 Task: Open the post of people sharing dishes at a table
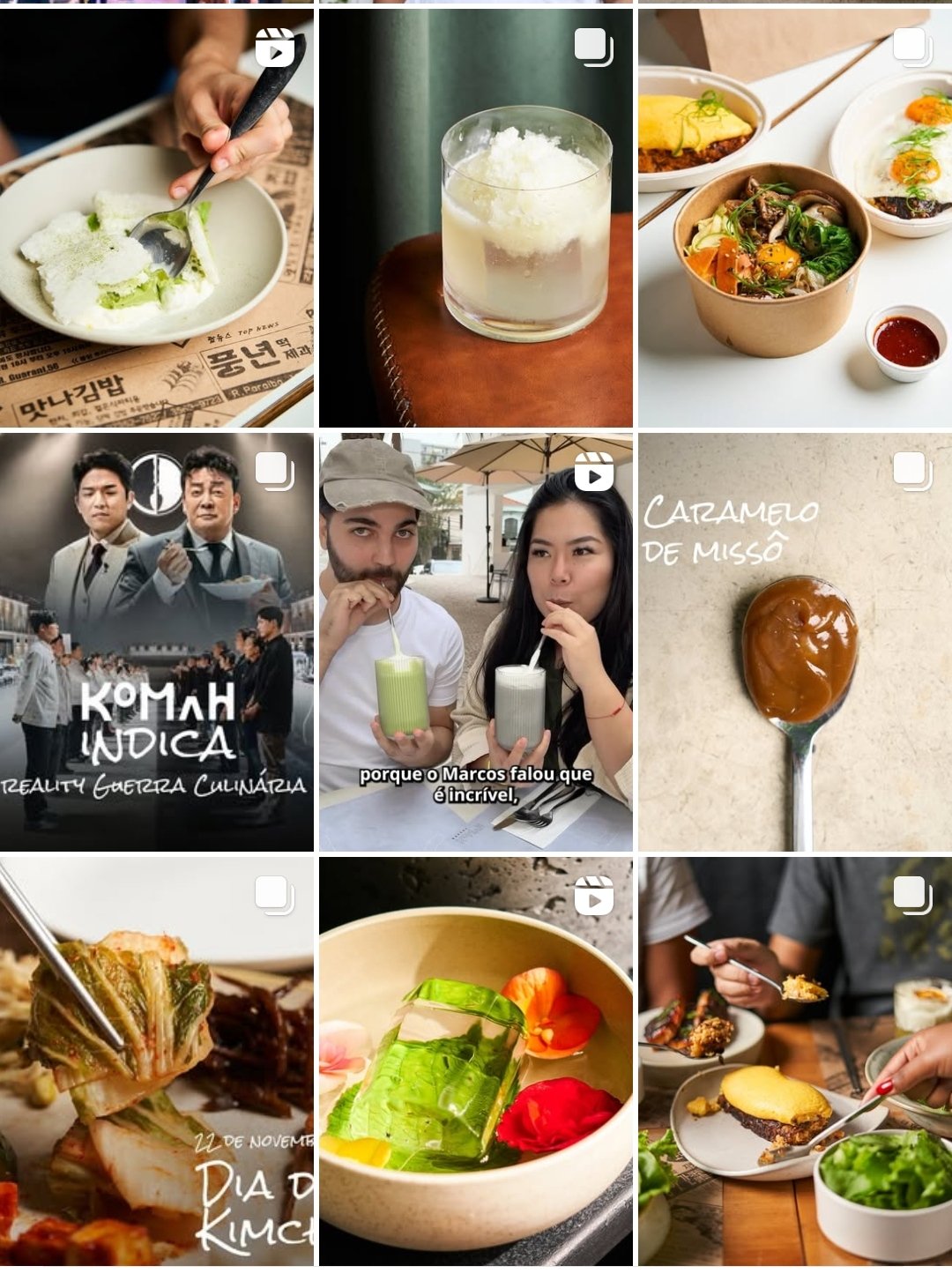pyautogui.click(x=794, y=1061)
